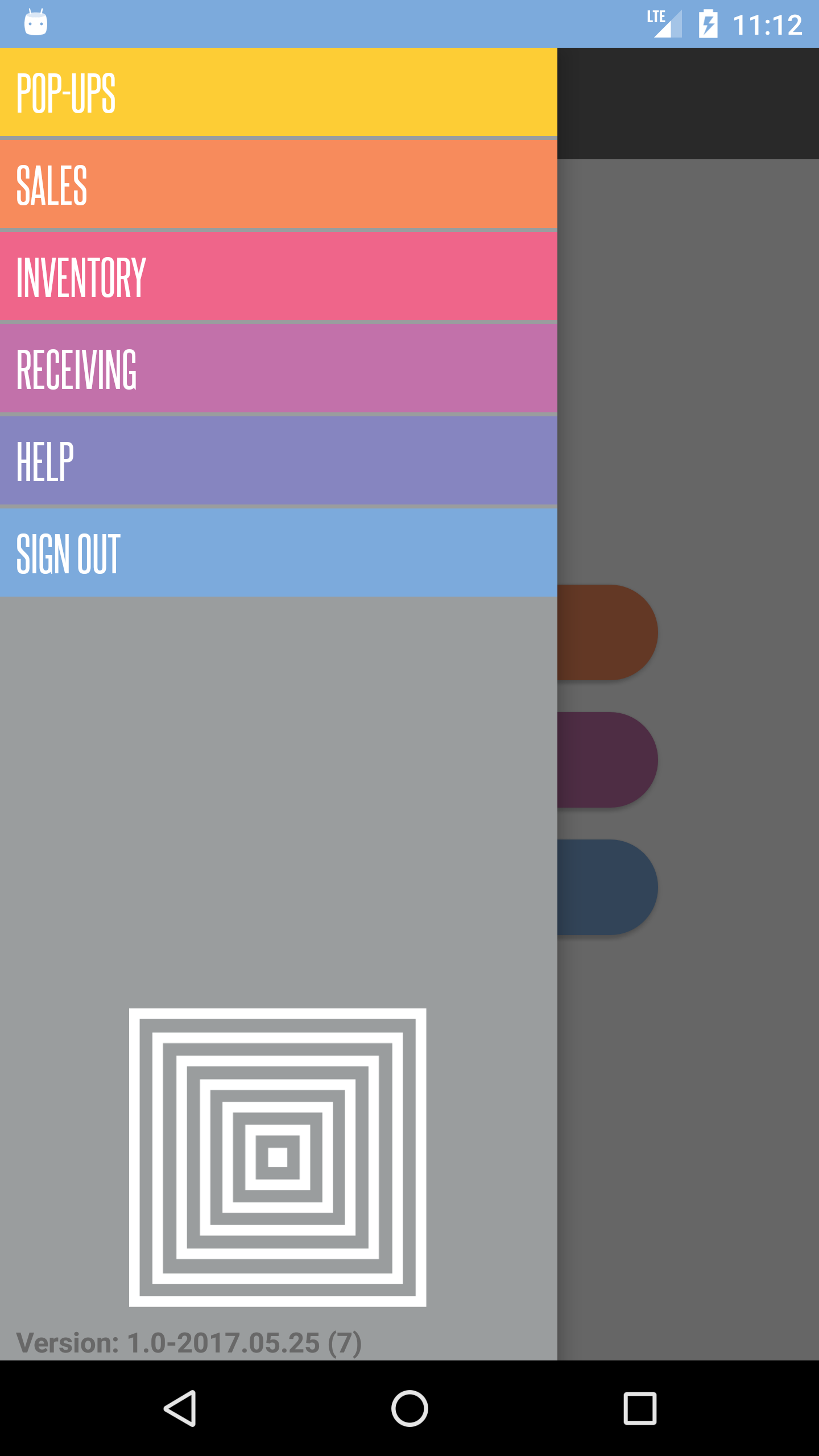Tap the system back button
The image size is (819, 1456).
[180, 1408]
